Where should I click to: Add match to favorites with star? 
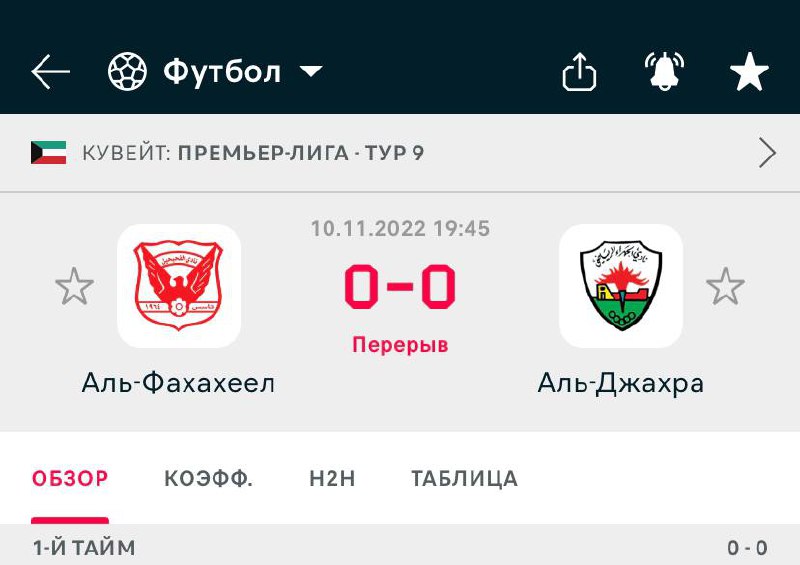coord(749,72)
